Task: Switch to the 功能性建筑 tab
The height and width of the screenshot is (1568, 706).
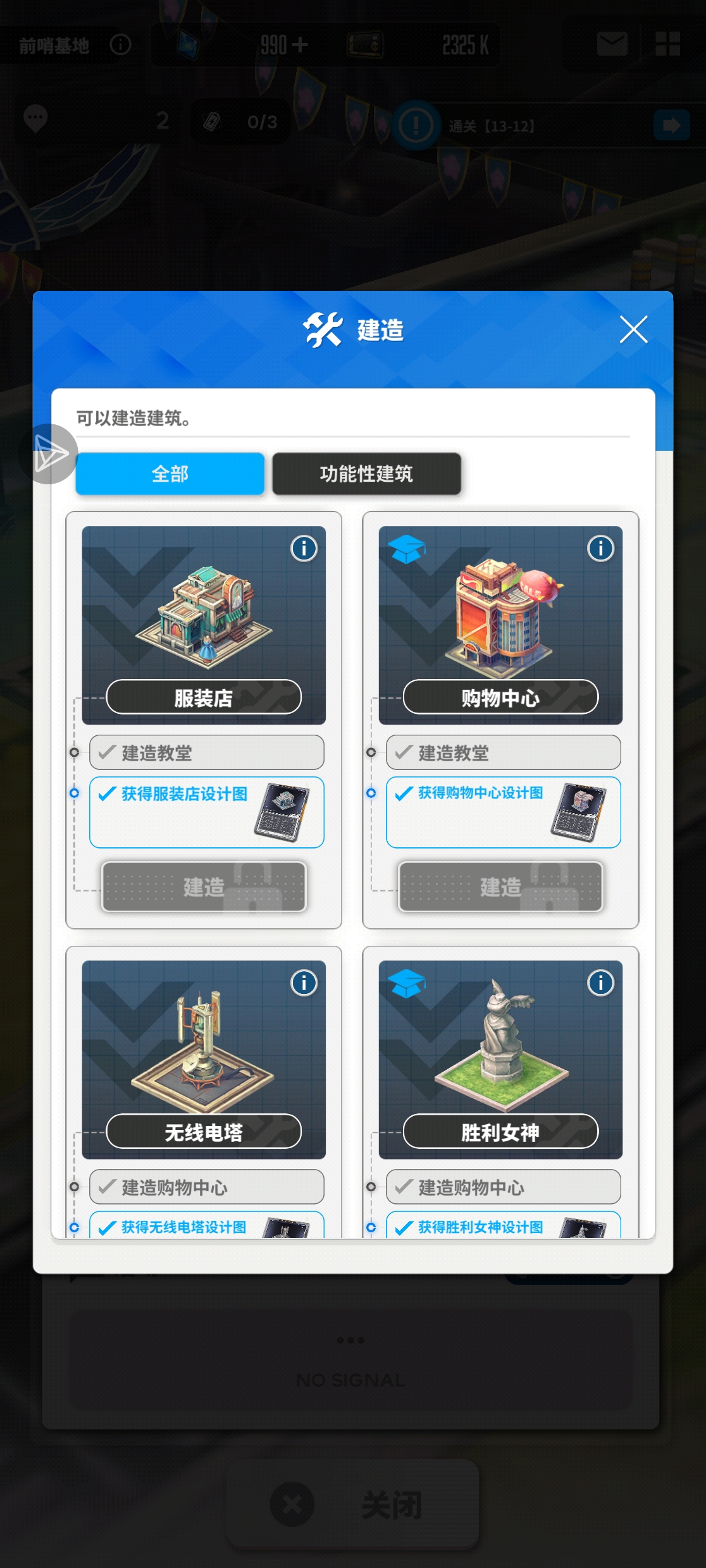Action: coord(366,474)
